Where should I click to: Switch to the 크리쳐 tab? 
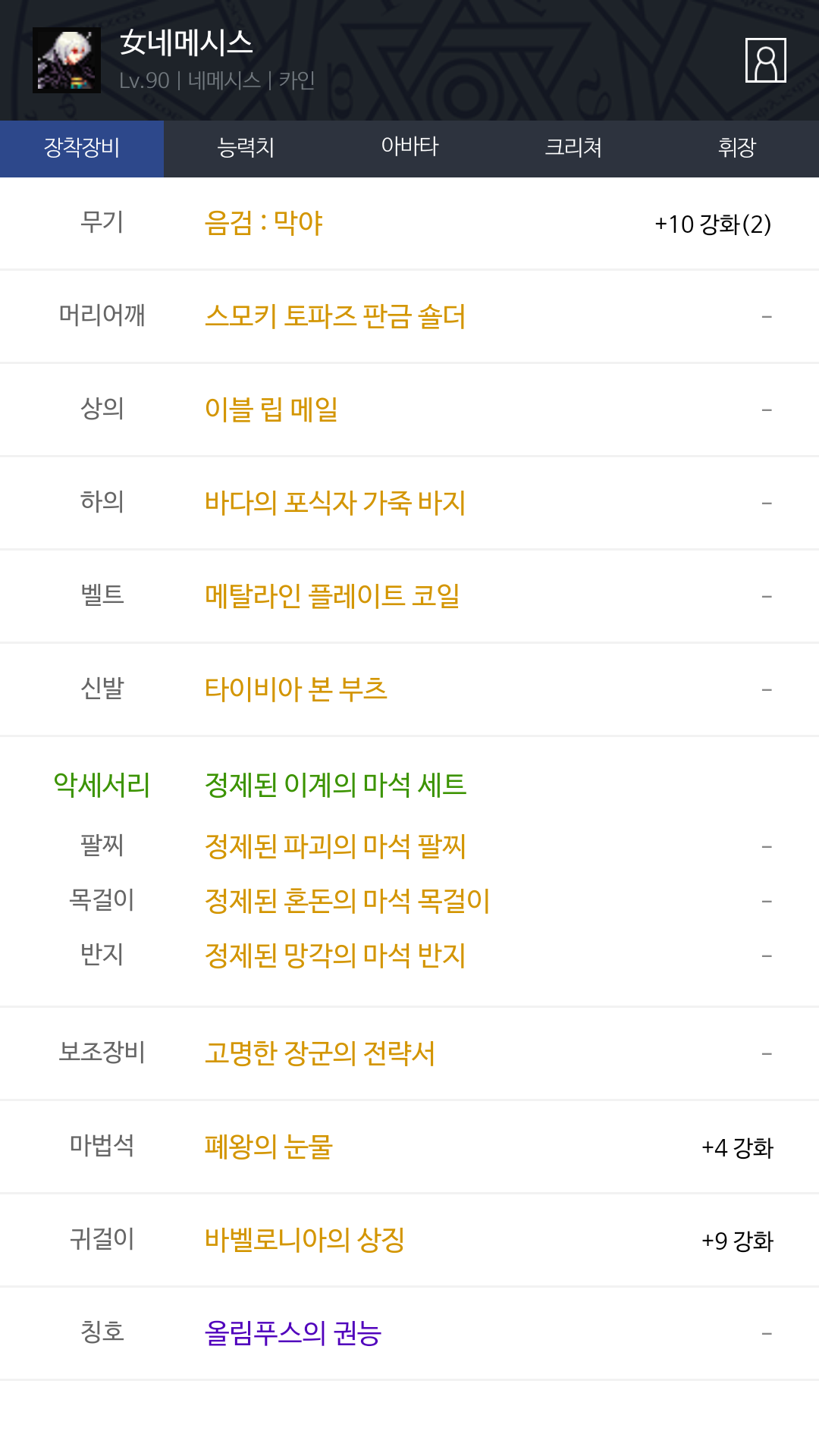click(x=573, y=148)
